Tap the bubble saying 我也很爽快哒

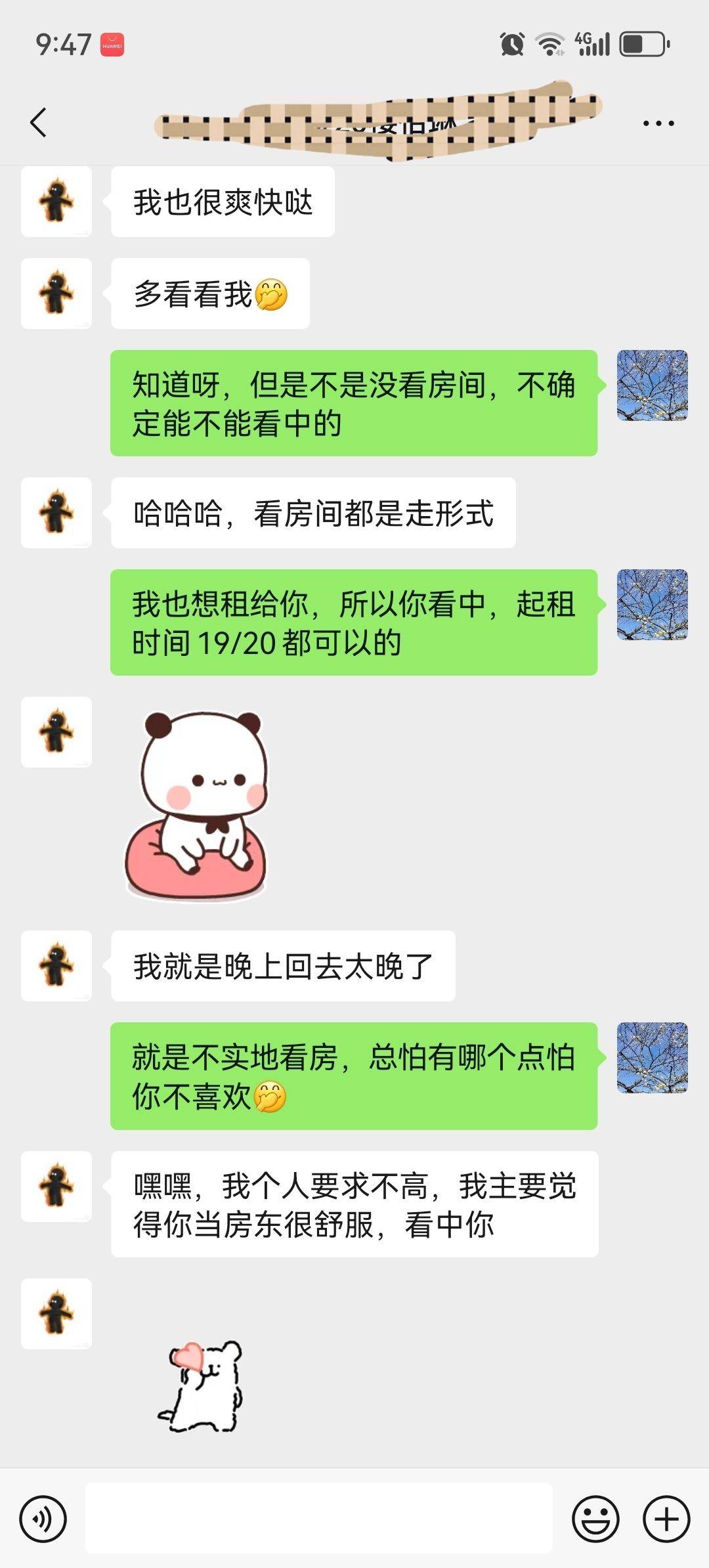tap(223, 202)
